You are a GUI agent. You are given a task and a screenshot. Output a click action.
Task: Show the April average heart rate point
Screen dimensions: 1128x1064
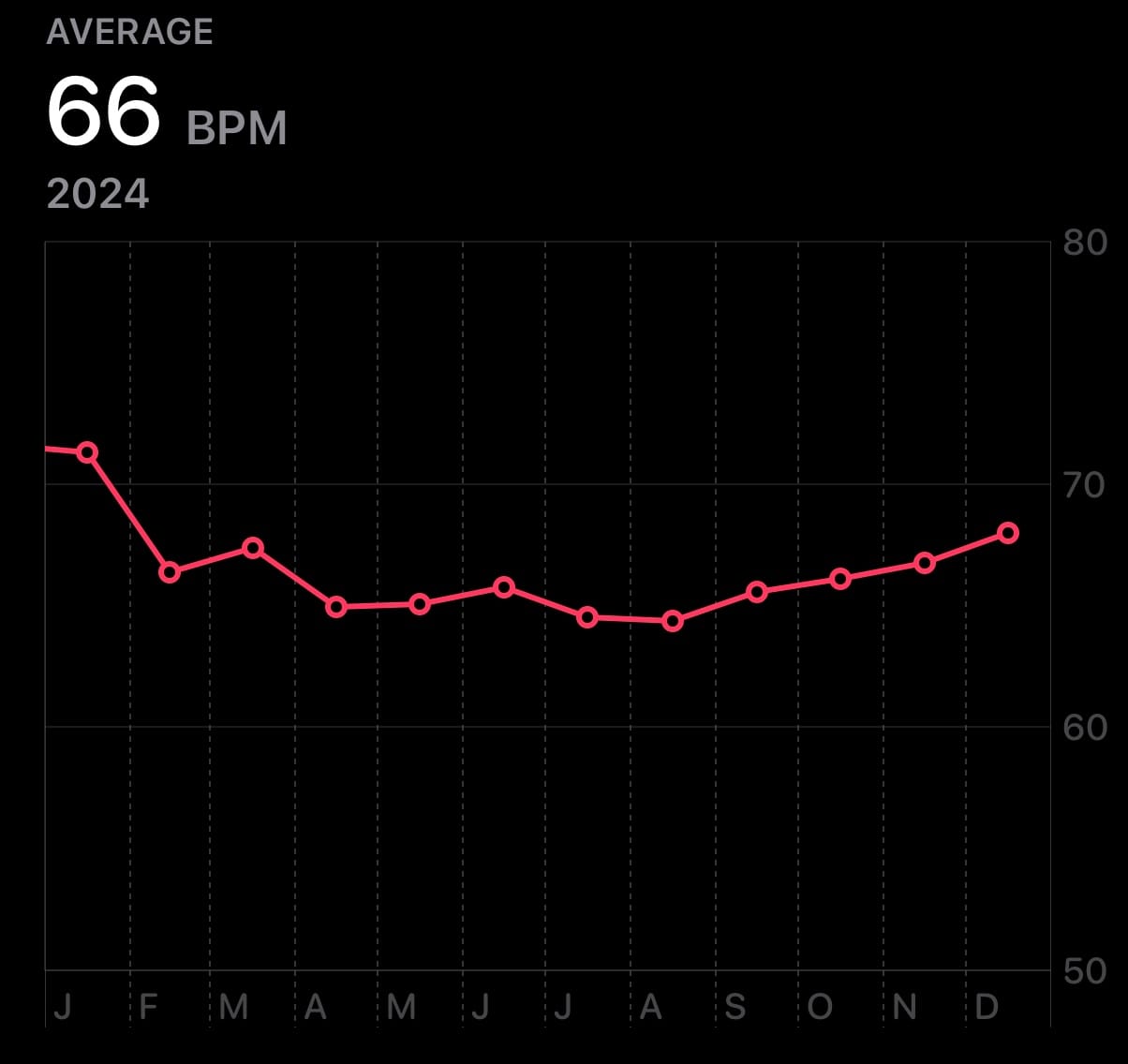[x=336, y=607]
